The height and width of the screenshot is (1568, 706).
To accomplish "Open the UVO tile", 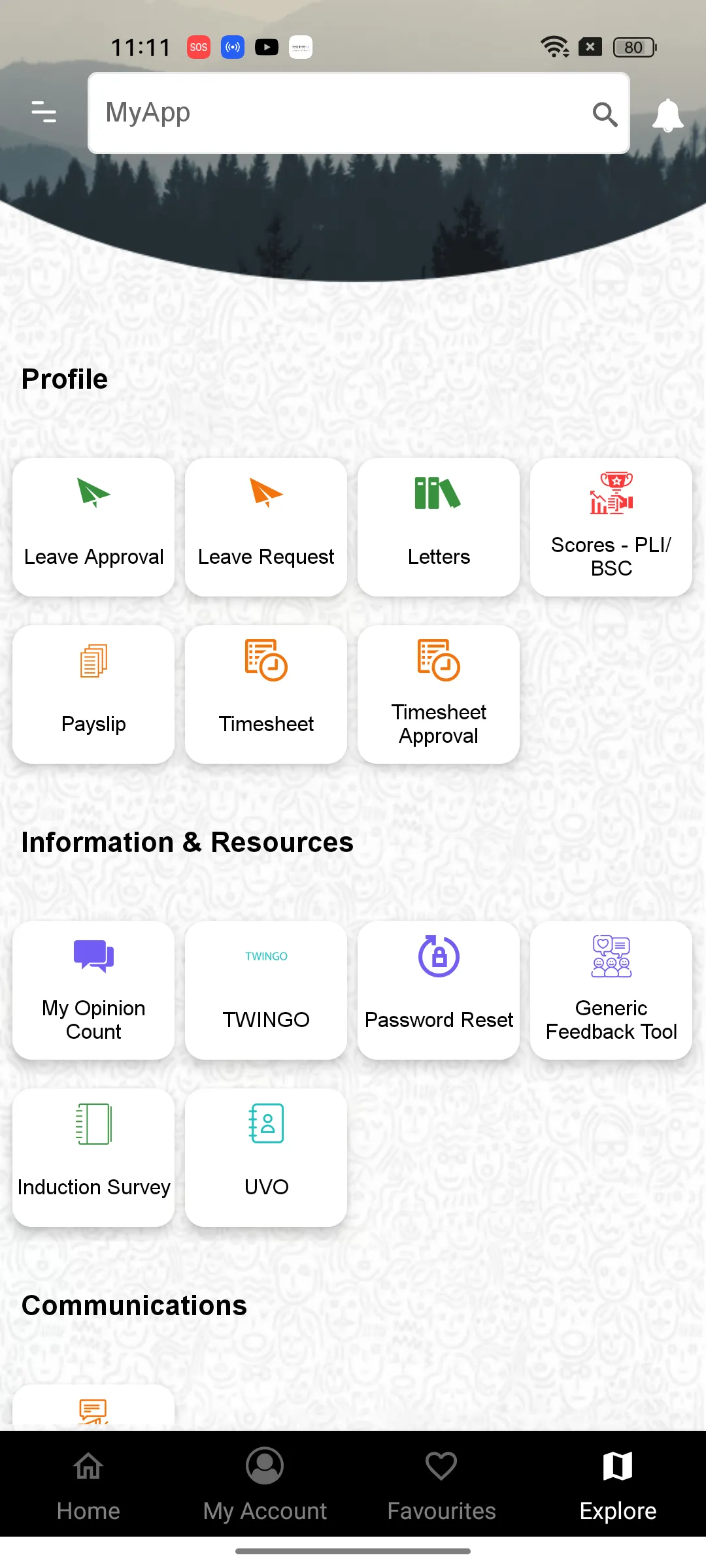I will tap(266, 1157).
